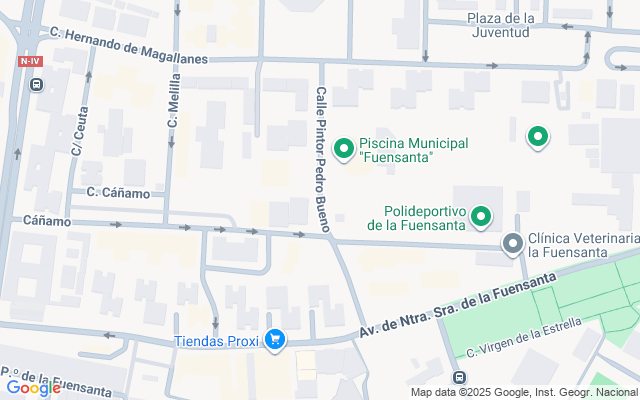Screen dimensions: 640x400
Task: Open the bus stop near N-IV
Action: tap(37, 84)
